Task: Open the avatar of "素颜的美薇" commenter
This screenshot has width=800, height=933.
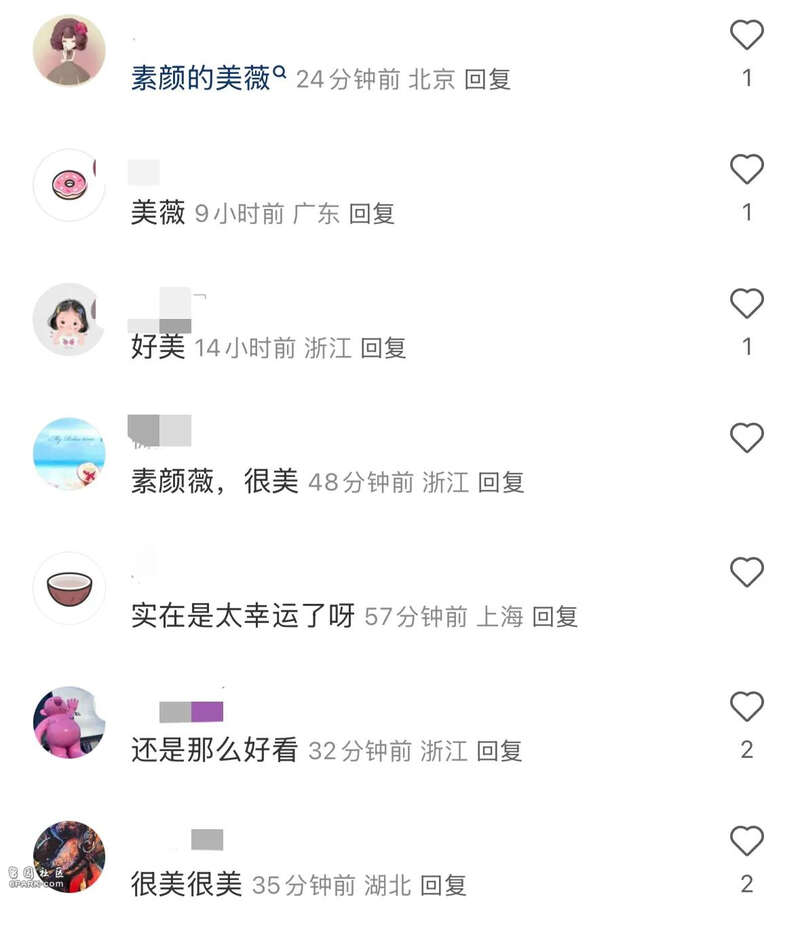Action: pyautogui.click(x=69, y=51)
